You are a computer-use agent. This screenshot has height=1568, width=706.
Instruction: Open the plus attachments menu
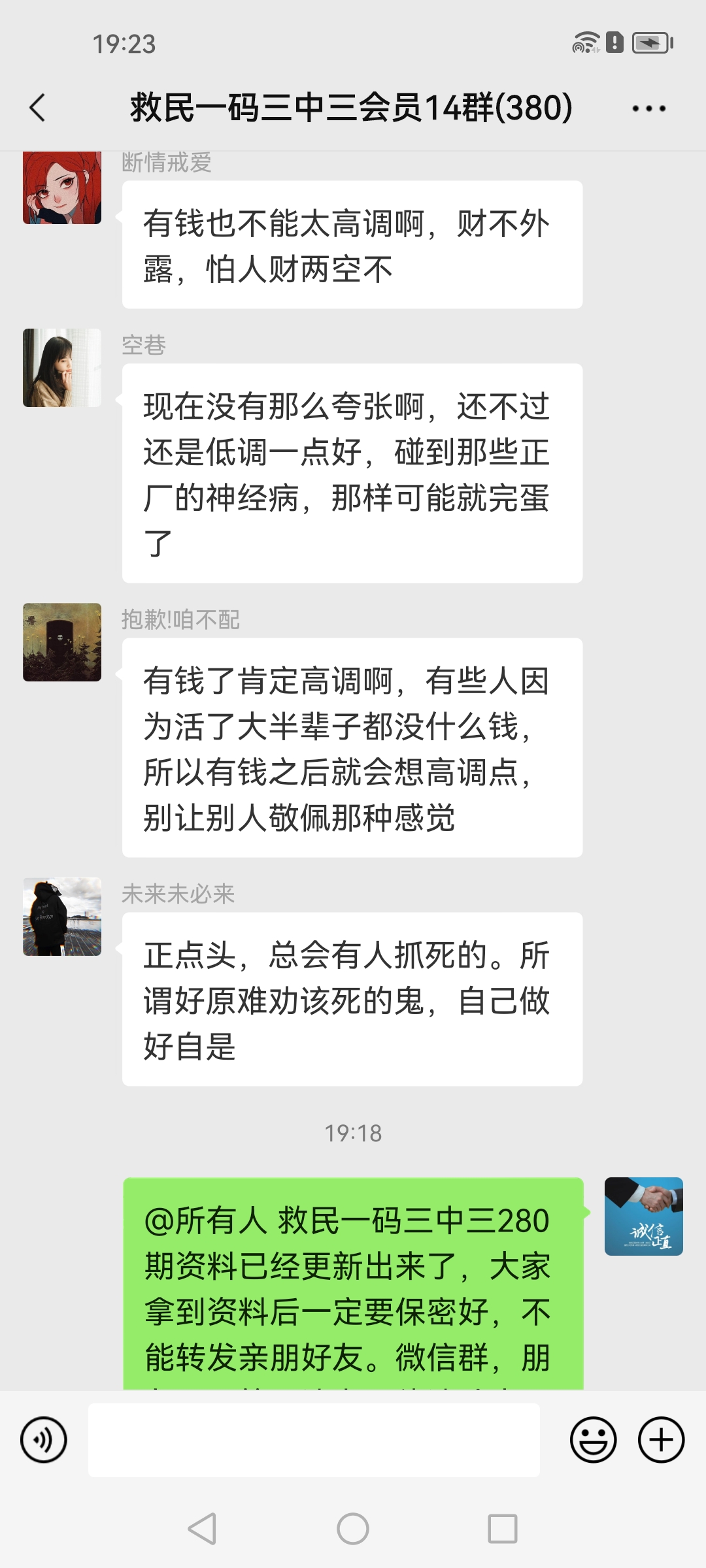click(x=661, y=1439)
